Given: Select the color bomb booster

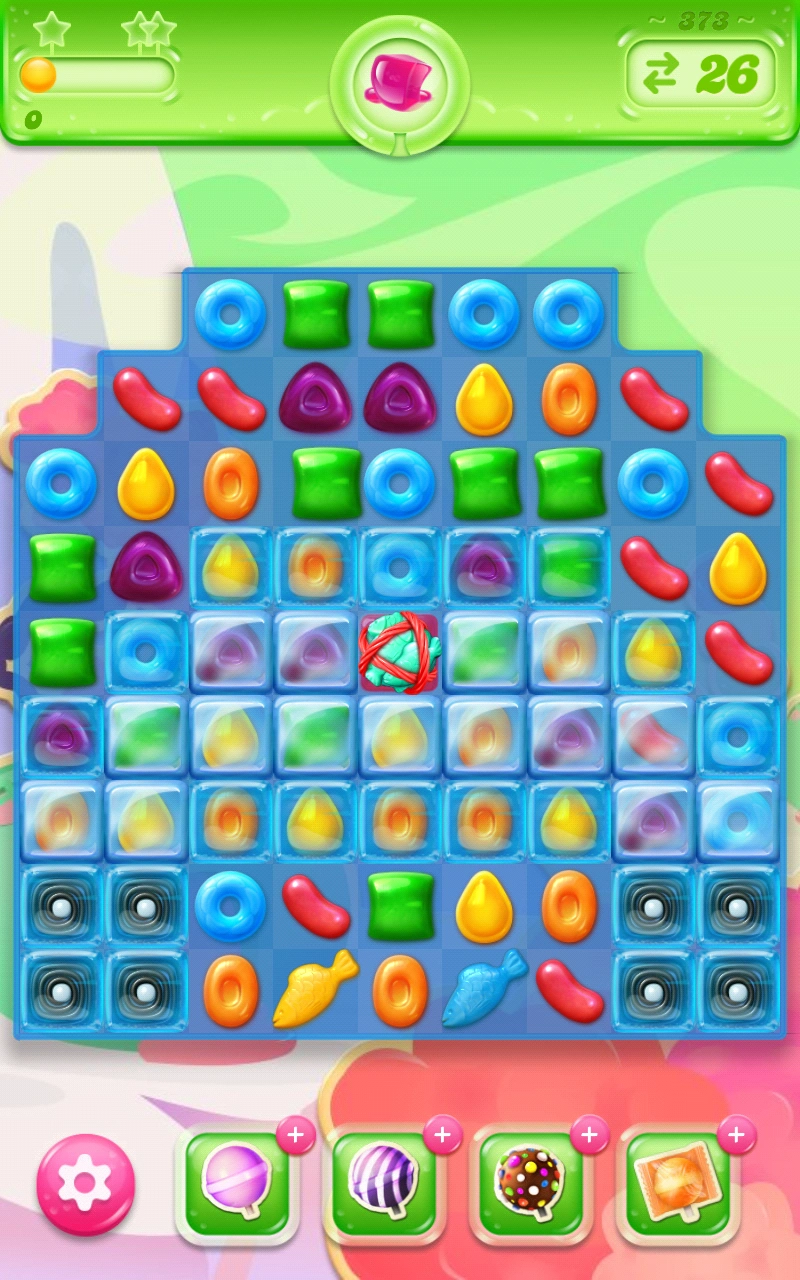Looking at the screenshot, I should point(531,1184).
